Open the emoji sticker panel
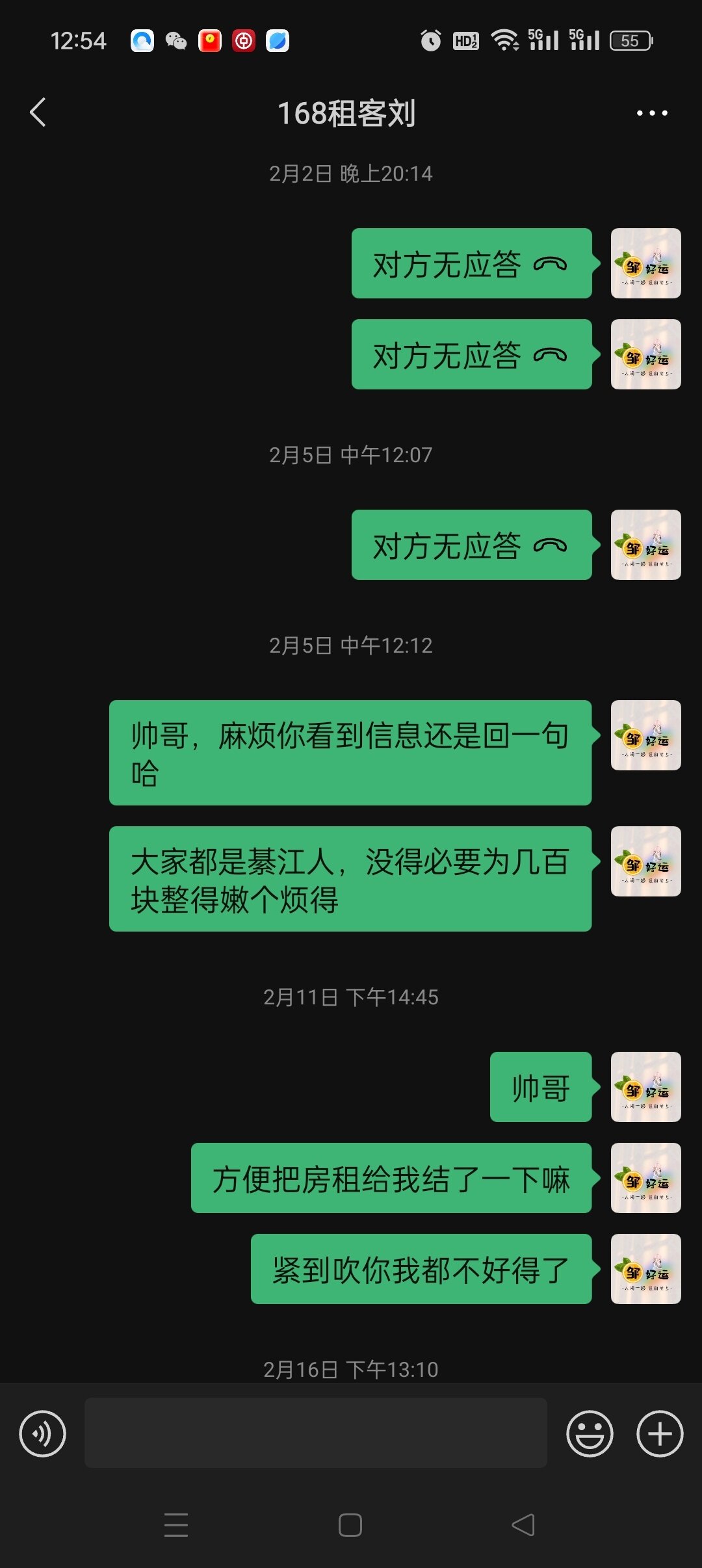This screenshot has width=702, height=1568. coord(590,1433)
